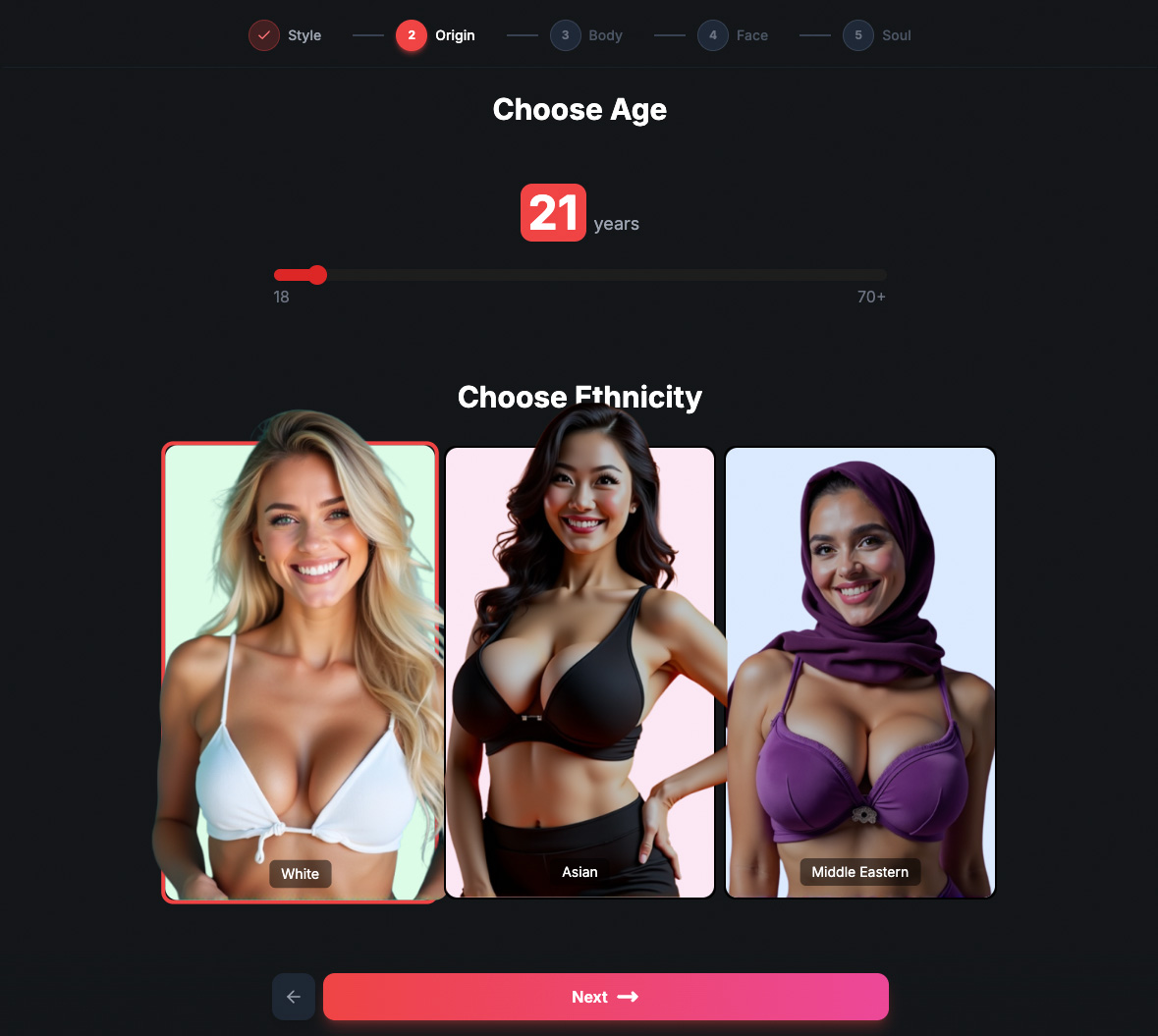The image size is (1158, 1036).
Task: Choose the Asian ethnicity card
Action: tap(579, 673)
